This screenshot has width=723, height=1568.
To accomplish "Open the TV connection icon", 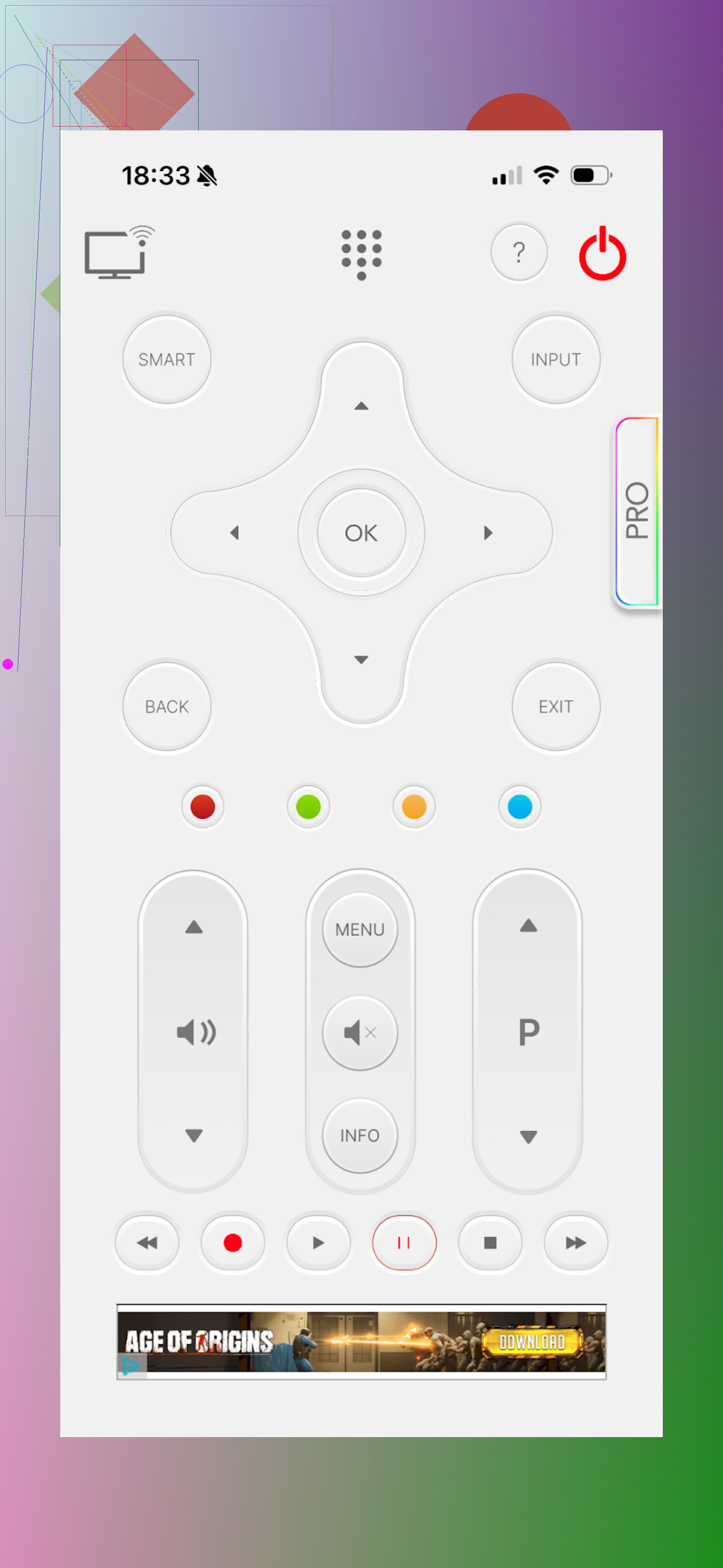I will 119,252.
